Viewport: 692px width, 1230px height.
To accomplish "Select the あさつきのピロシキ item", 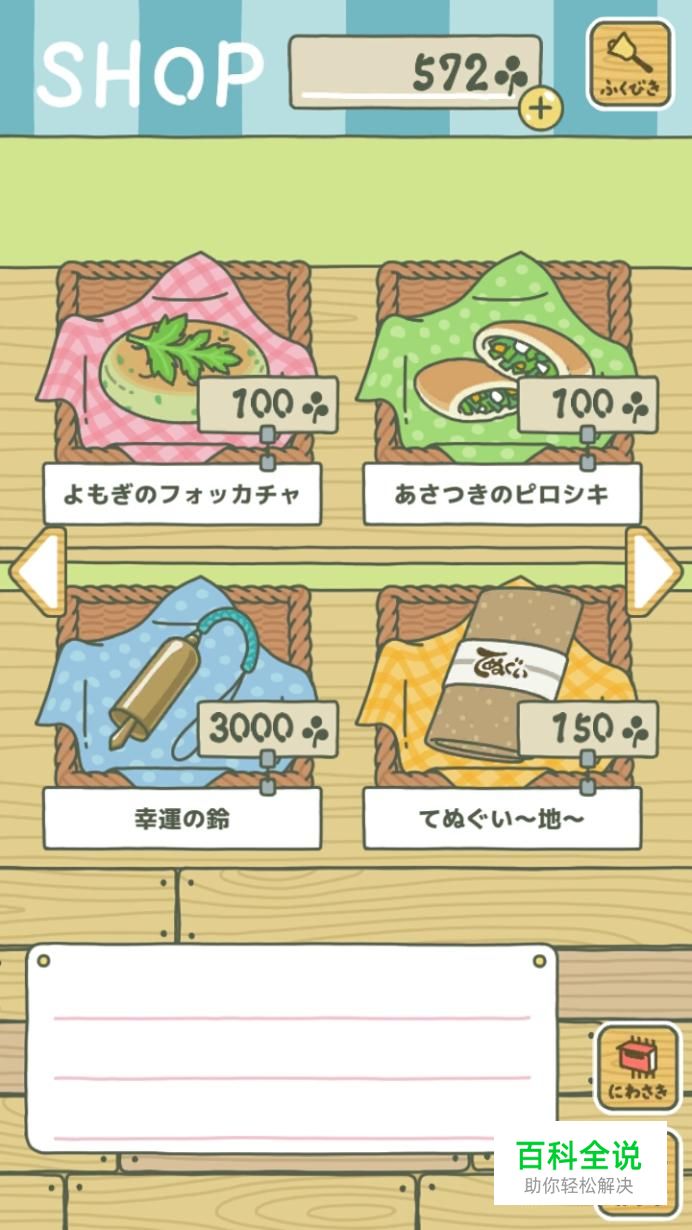I will [x=502, y=390].
